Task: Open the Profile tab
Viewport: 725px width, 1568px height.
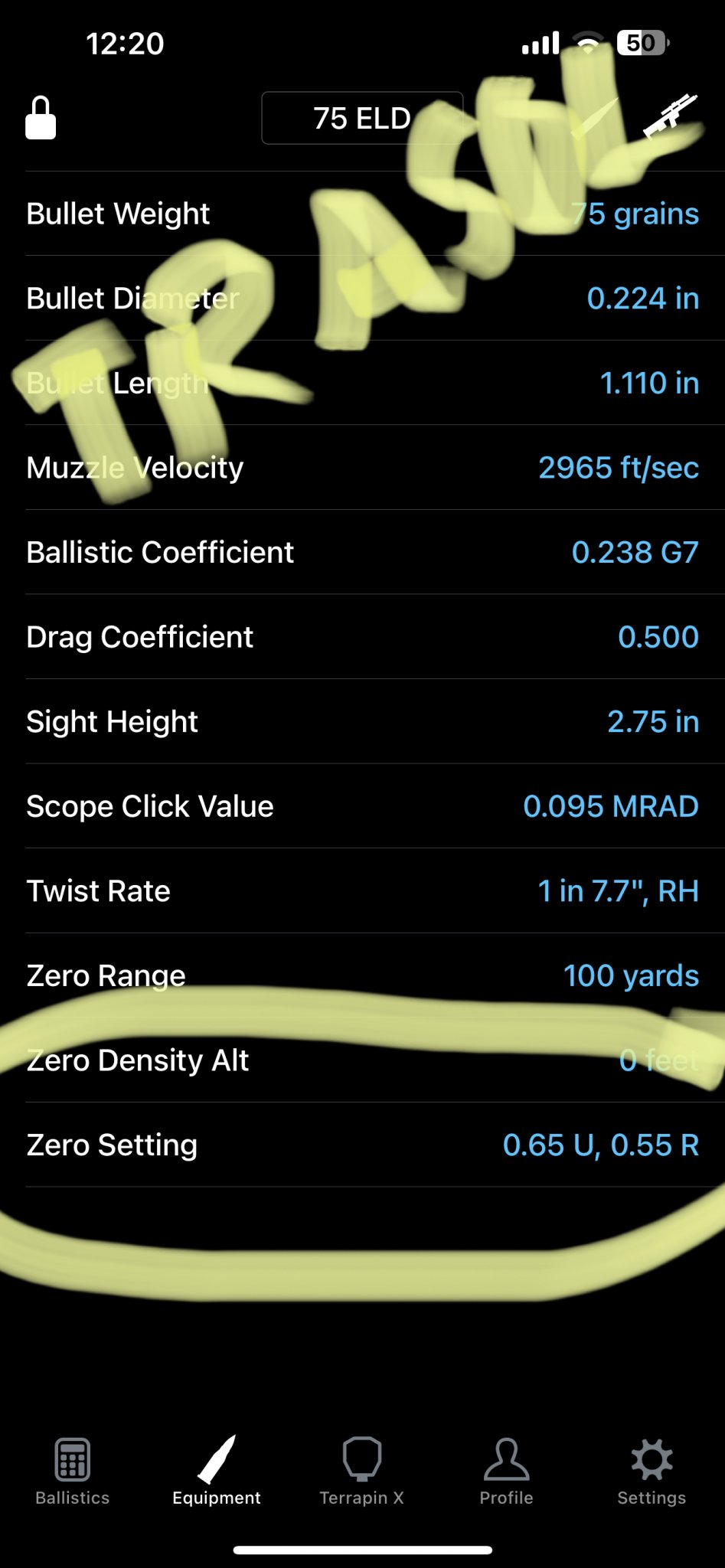Action: (x=506, y=1472)
